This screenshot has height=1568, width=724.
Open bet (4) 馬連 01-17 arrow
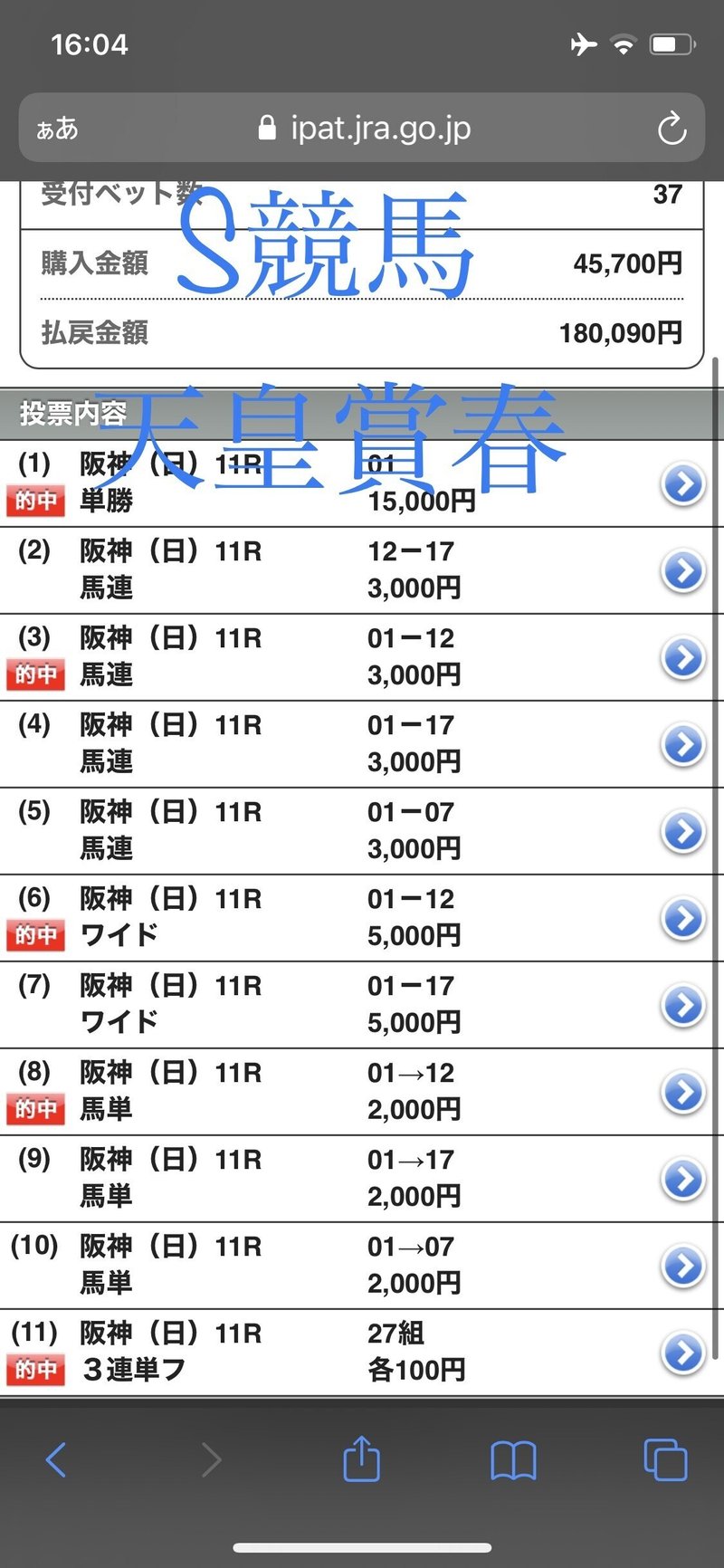pos(683,745)
